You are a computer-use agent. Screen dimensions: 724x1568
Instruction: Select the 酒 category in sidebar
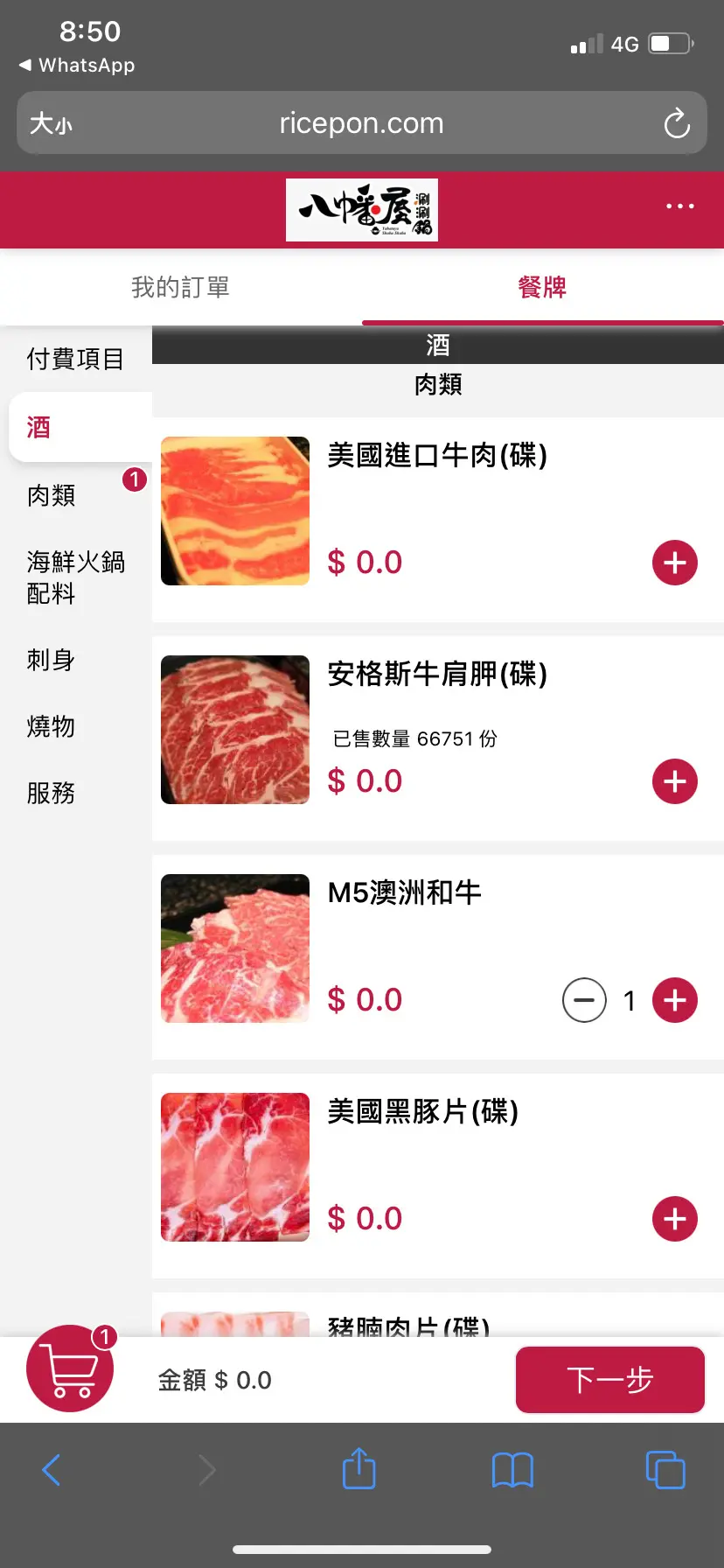[38, 427]
